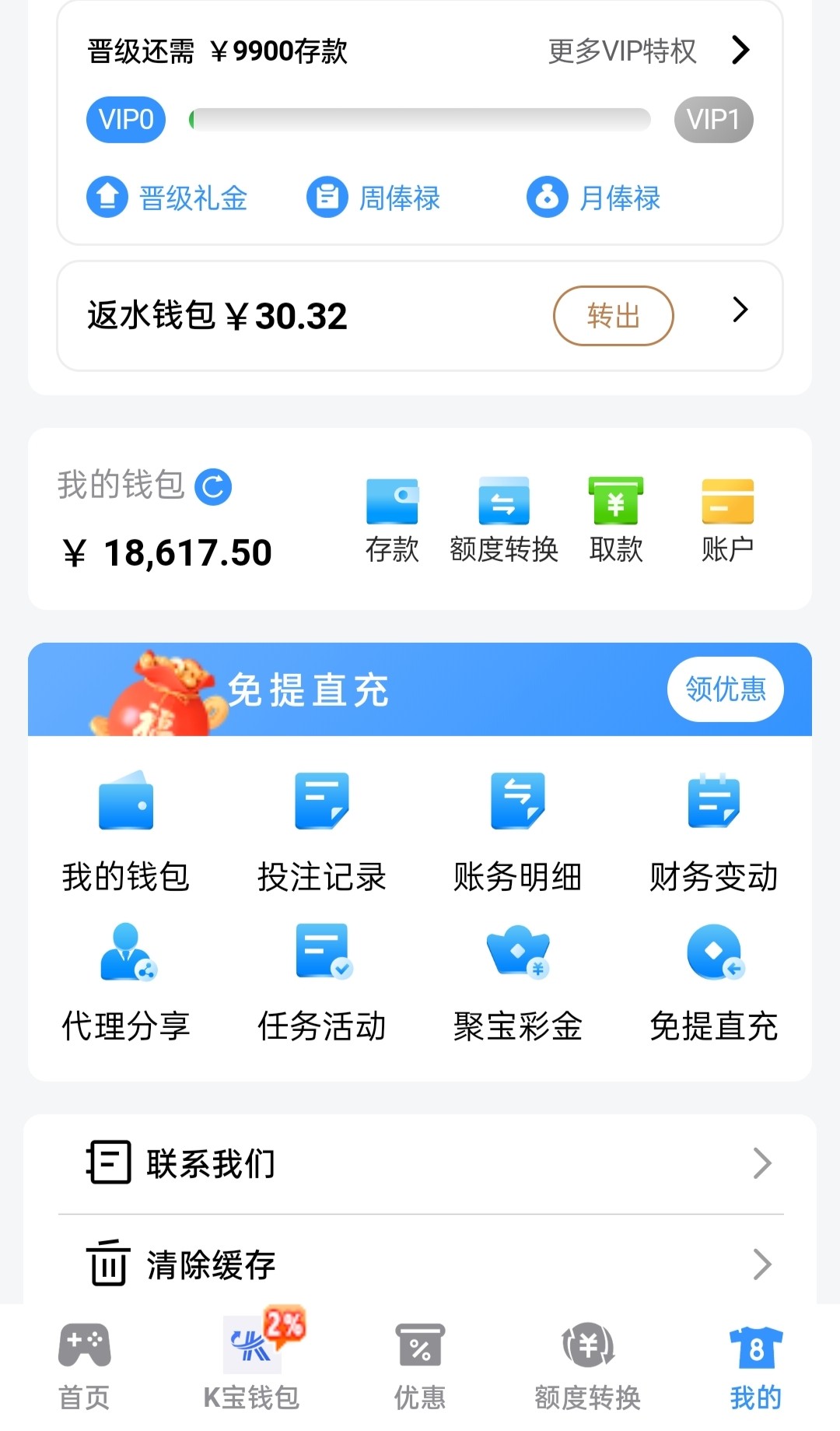Open 投注记录 from the grid
Image resolution: width=840 pixels, height=1431 pixels.
coord(322,831)
